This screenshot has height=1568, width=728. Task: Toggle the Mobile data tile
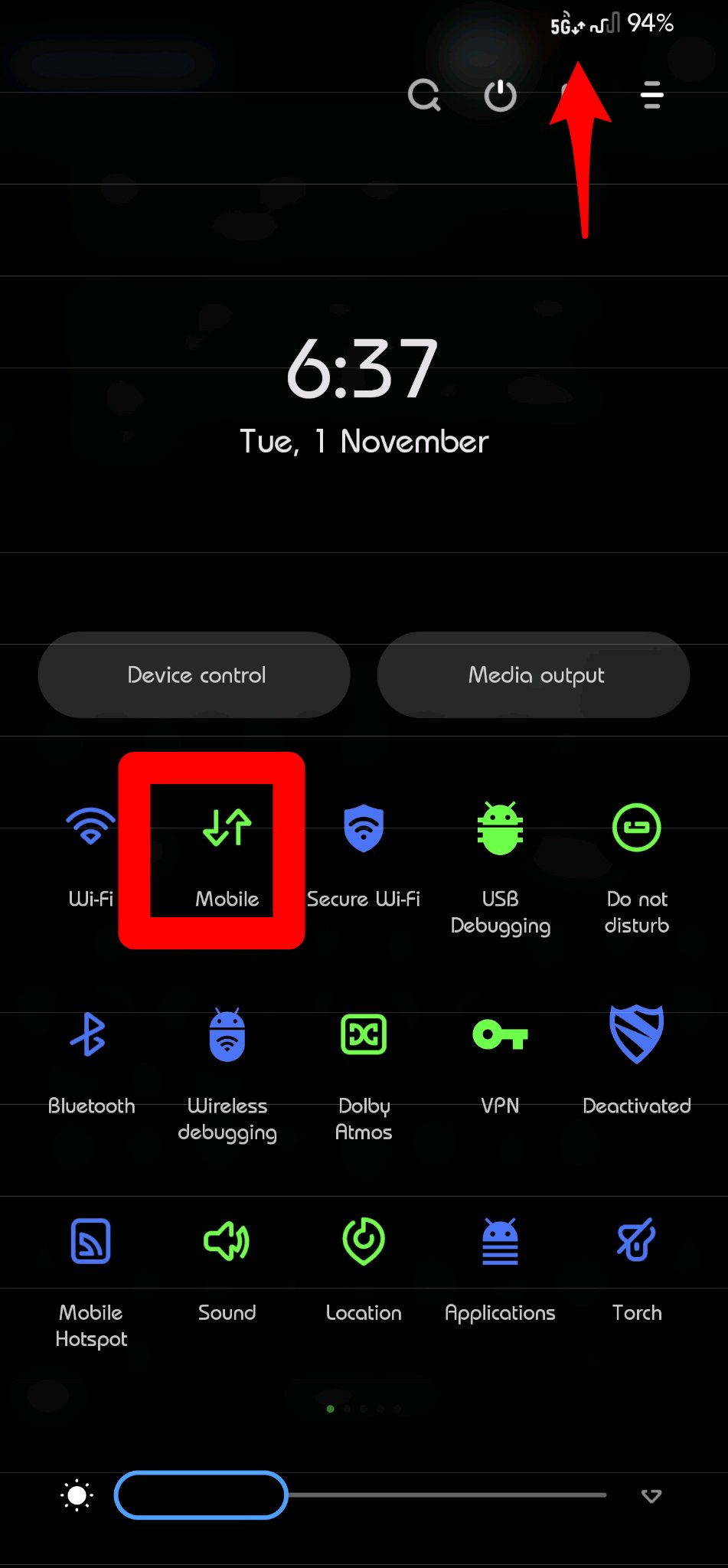227,828
